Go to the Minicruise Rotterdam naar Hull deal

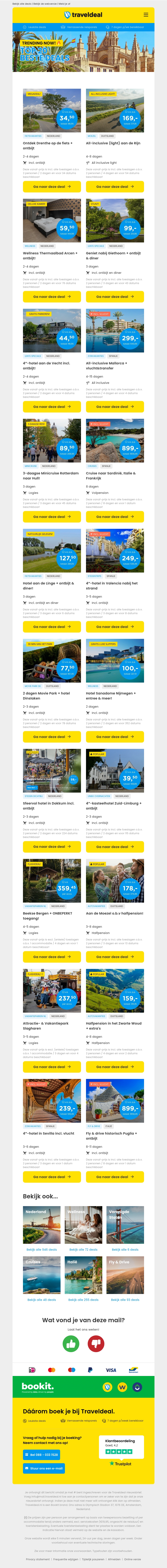[52, 517]
